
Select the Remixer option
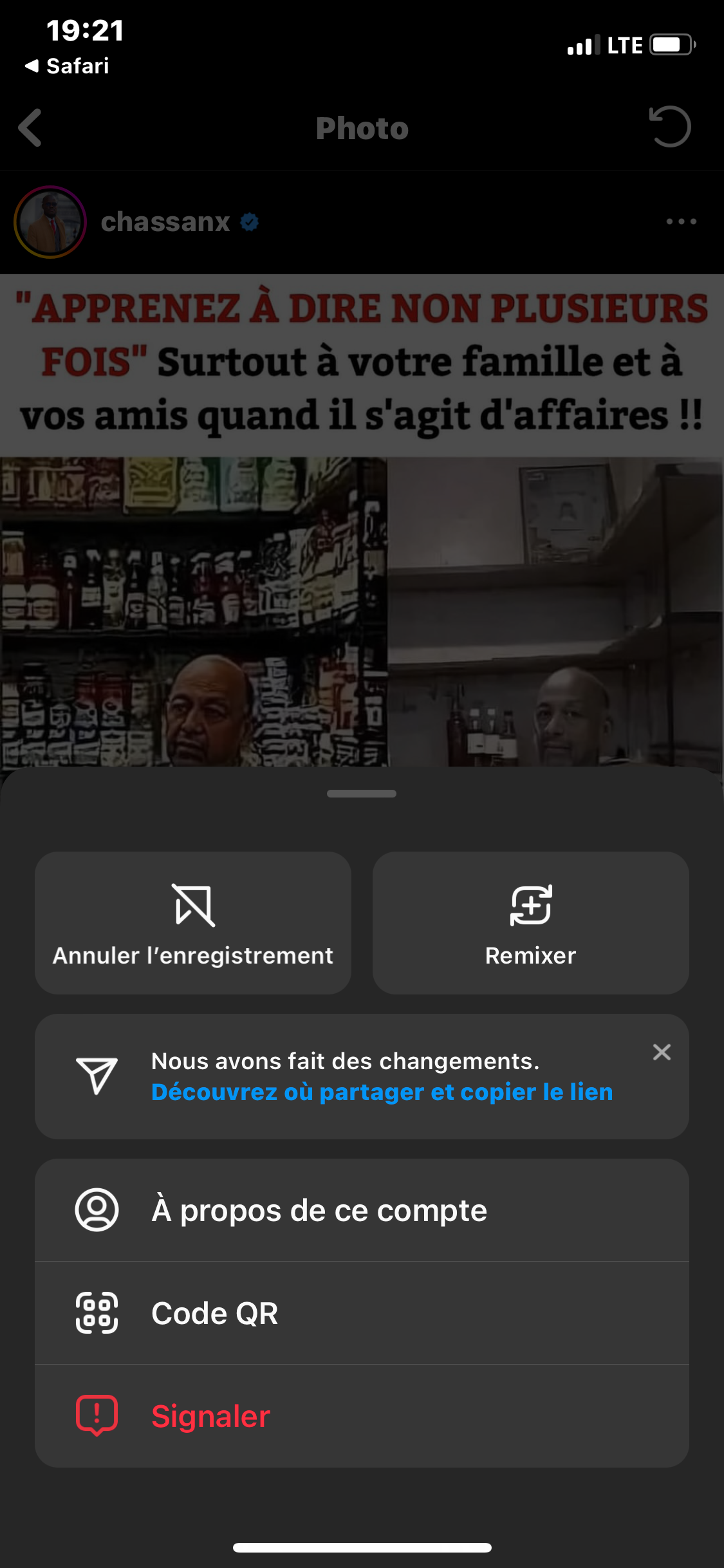coord(530,923)
